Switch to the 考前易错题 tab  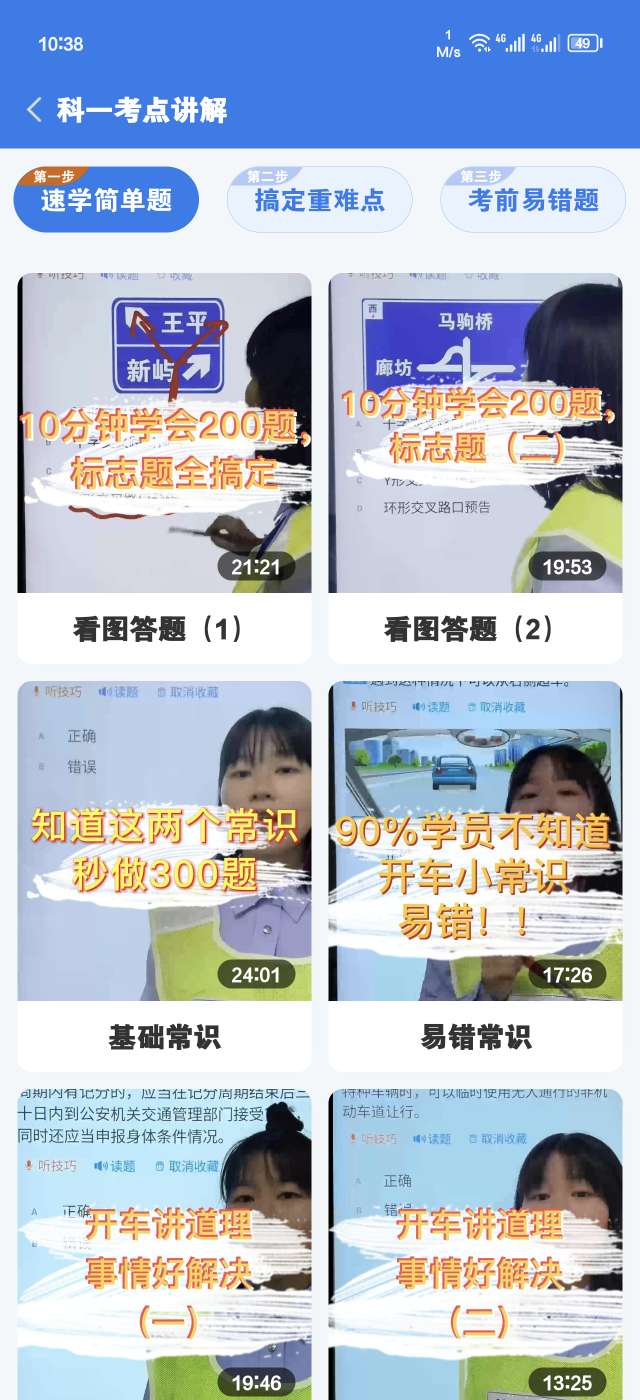coord(533,200)
